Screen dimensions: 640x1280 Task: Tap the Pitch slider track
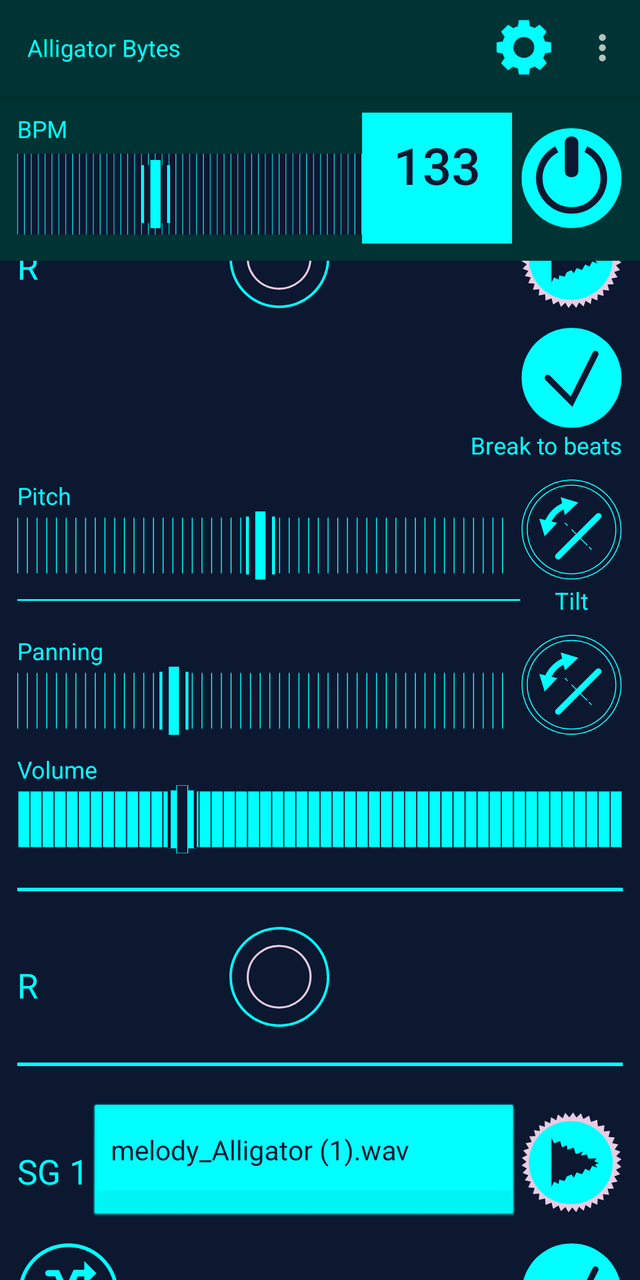(260, 545)
